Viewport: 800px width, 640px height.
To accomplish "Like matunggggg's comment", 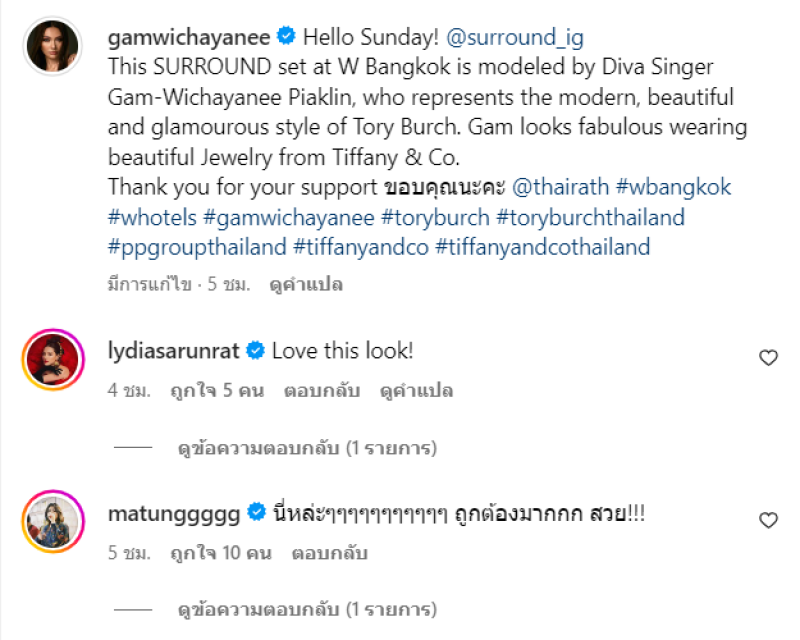I will 768,520.
